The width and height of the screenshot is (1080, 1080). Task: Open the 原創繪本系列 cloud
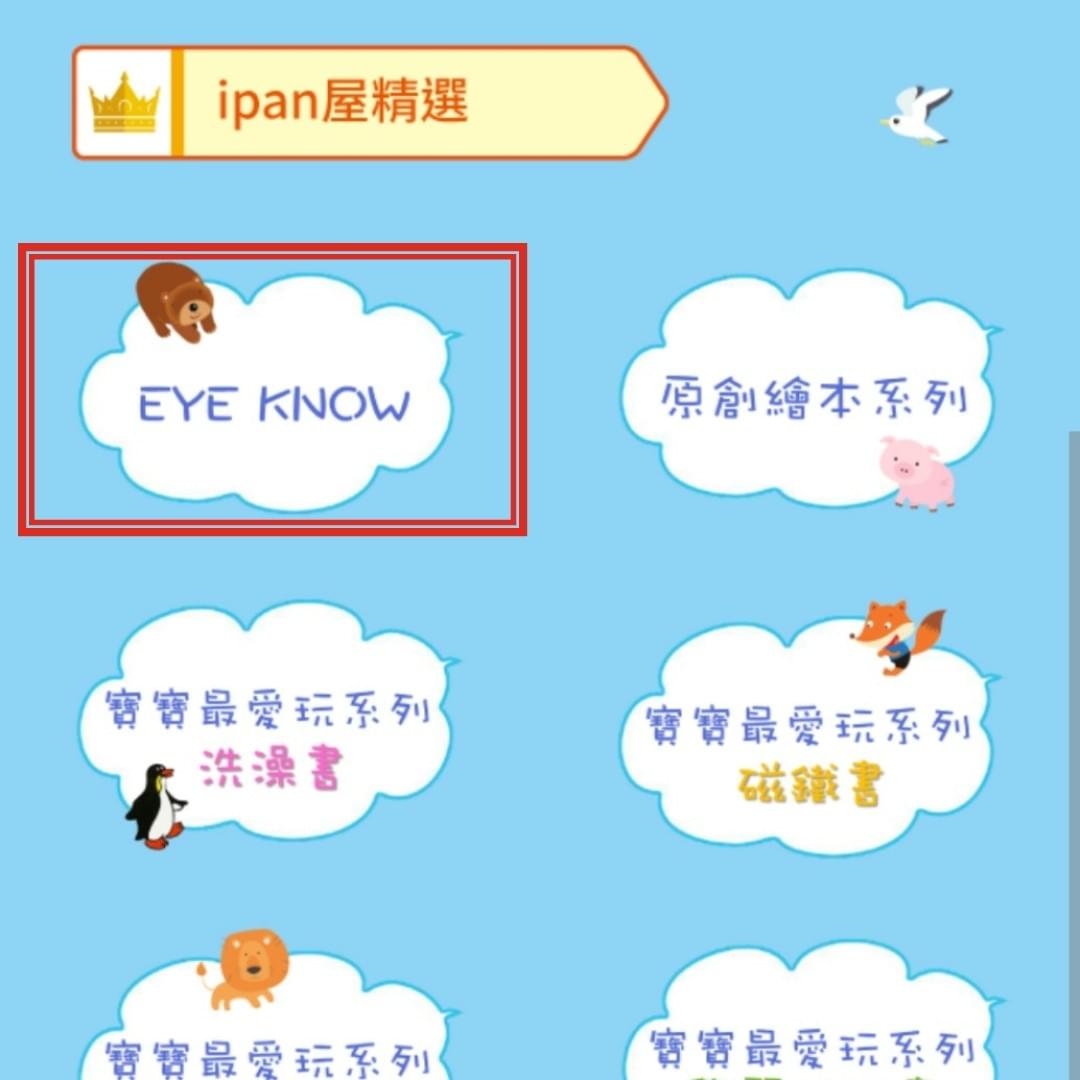[810, 395]
